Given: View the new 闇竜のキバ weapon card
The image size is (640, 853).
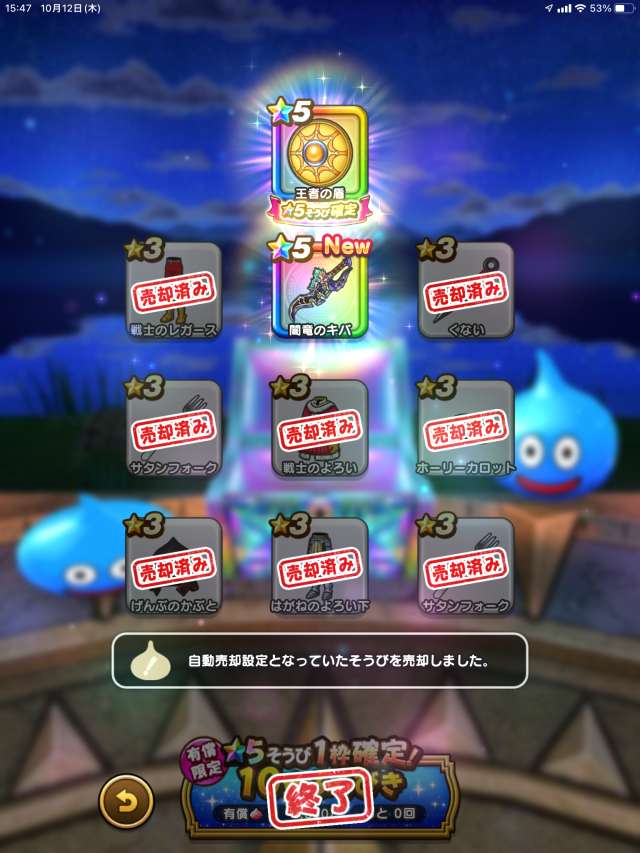Looking at the screenshot, I should (x=320, y=289).
